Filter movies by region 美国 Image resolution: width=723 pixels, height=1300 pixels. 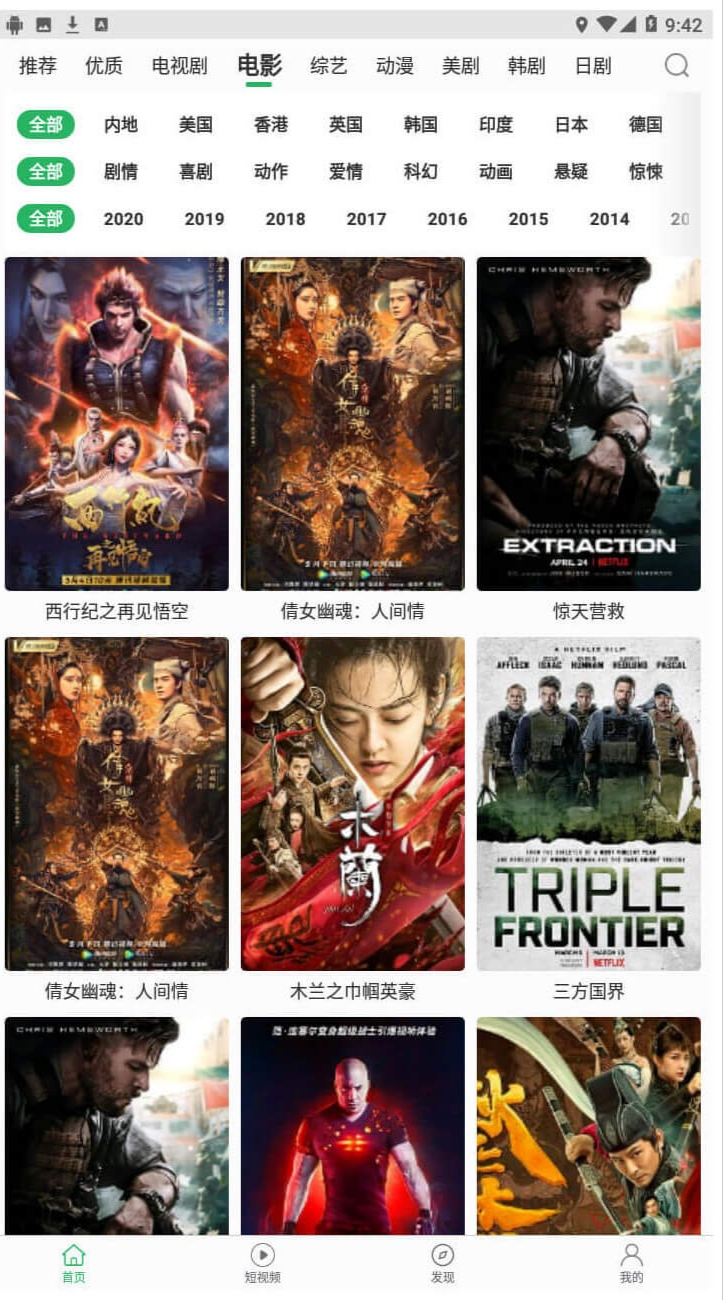[x=196, y=125]
